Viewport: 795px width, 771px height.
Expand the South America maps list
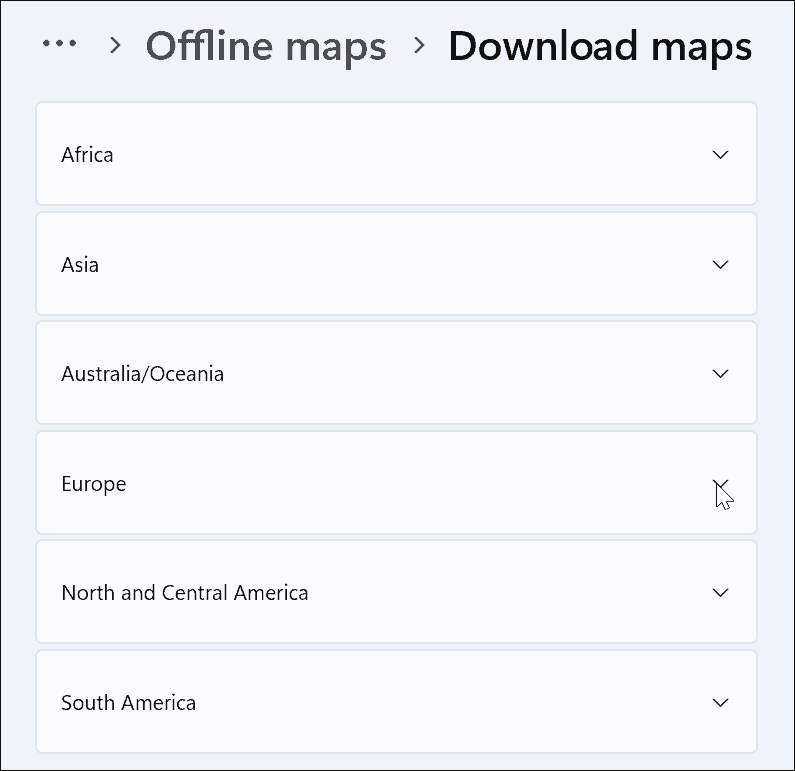(x=720, y=703)
